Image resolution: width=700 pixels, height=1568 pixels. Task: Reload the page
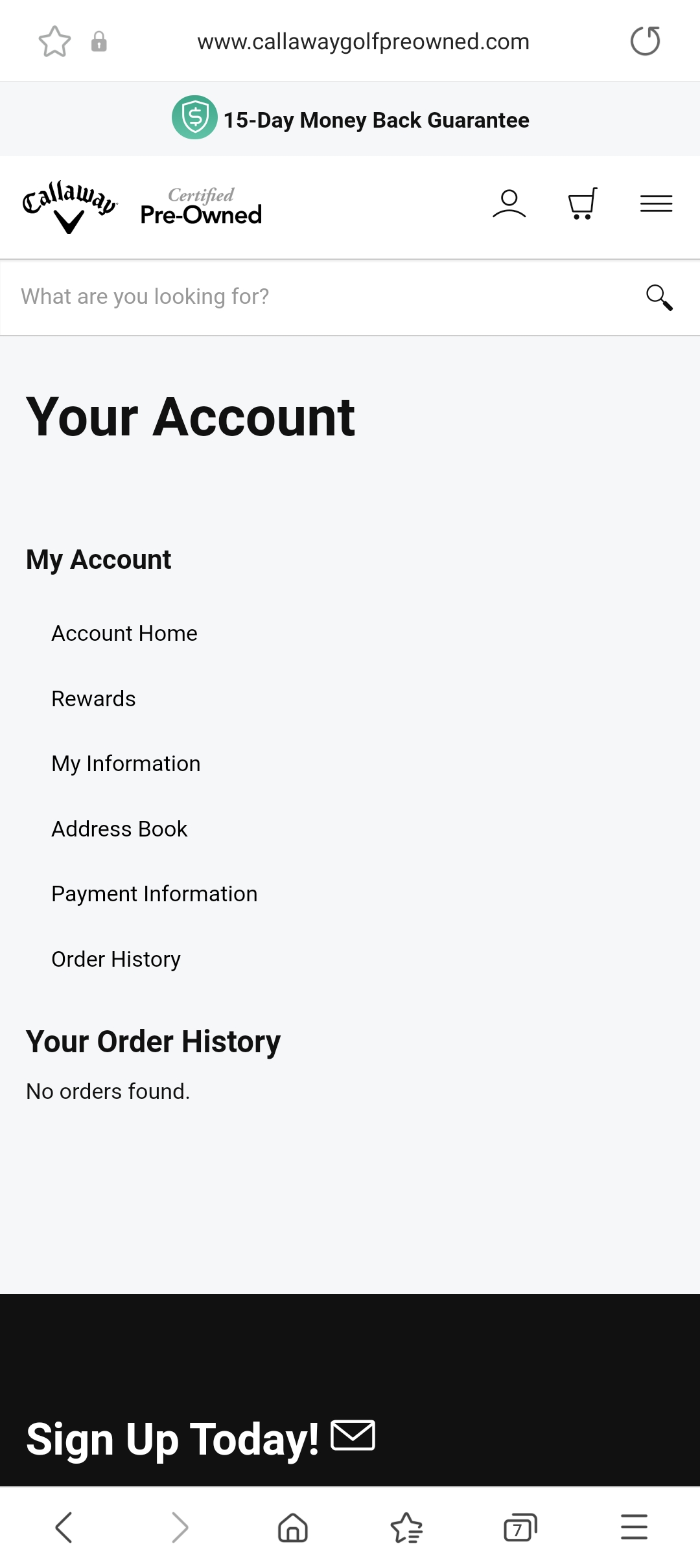(x=645, y=41)
